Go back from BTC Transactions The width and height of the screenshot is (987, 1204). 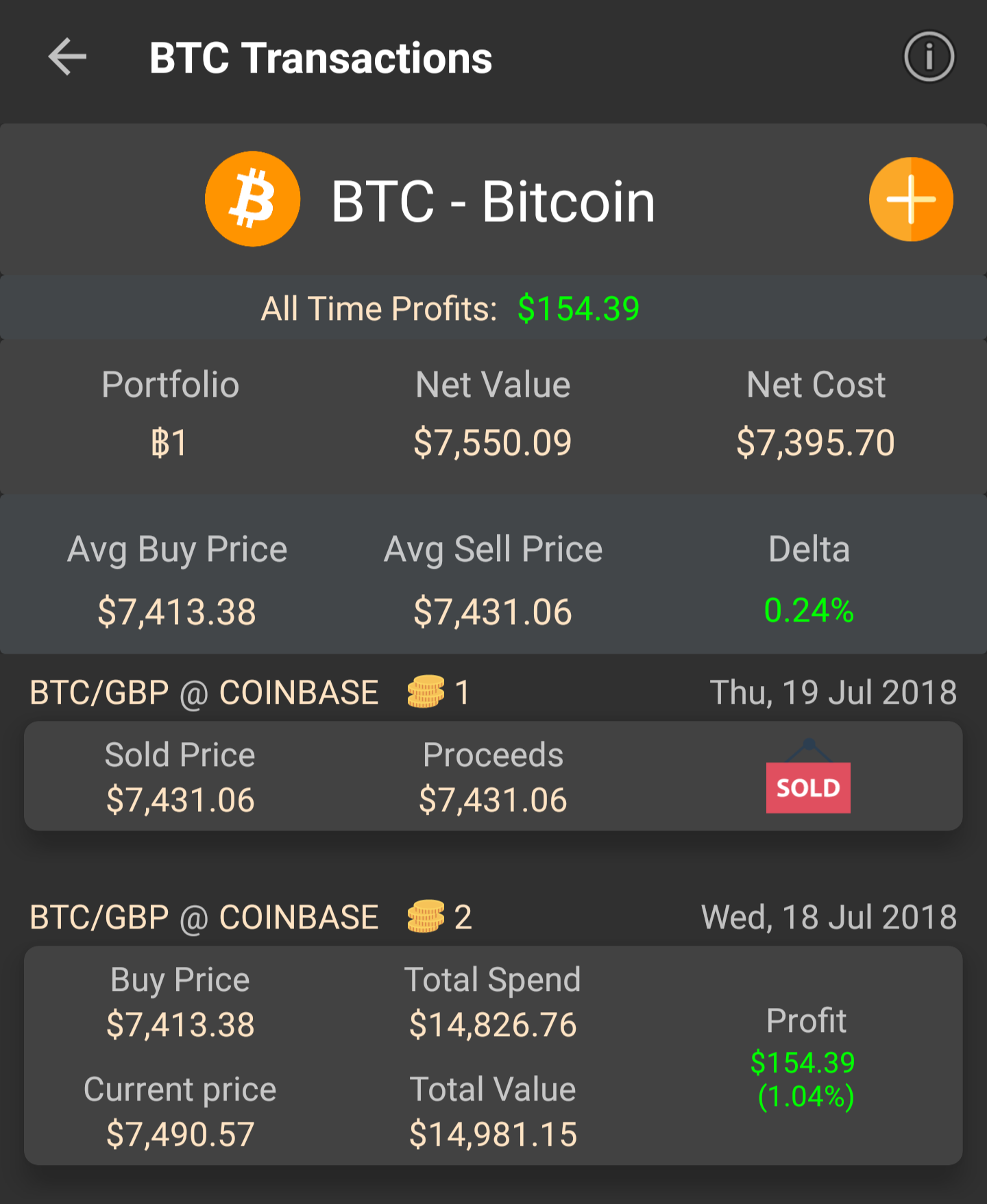pyautogui.click(x=67, y=57)
